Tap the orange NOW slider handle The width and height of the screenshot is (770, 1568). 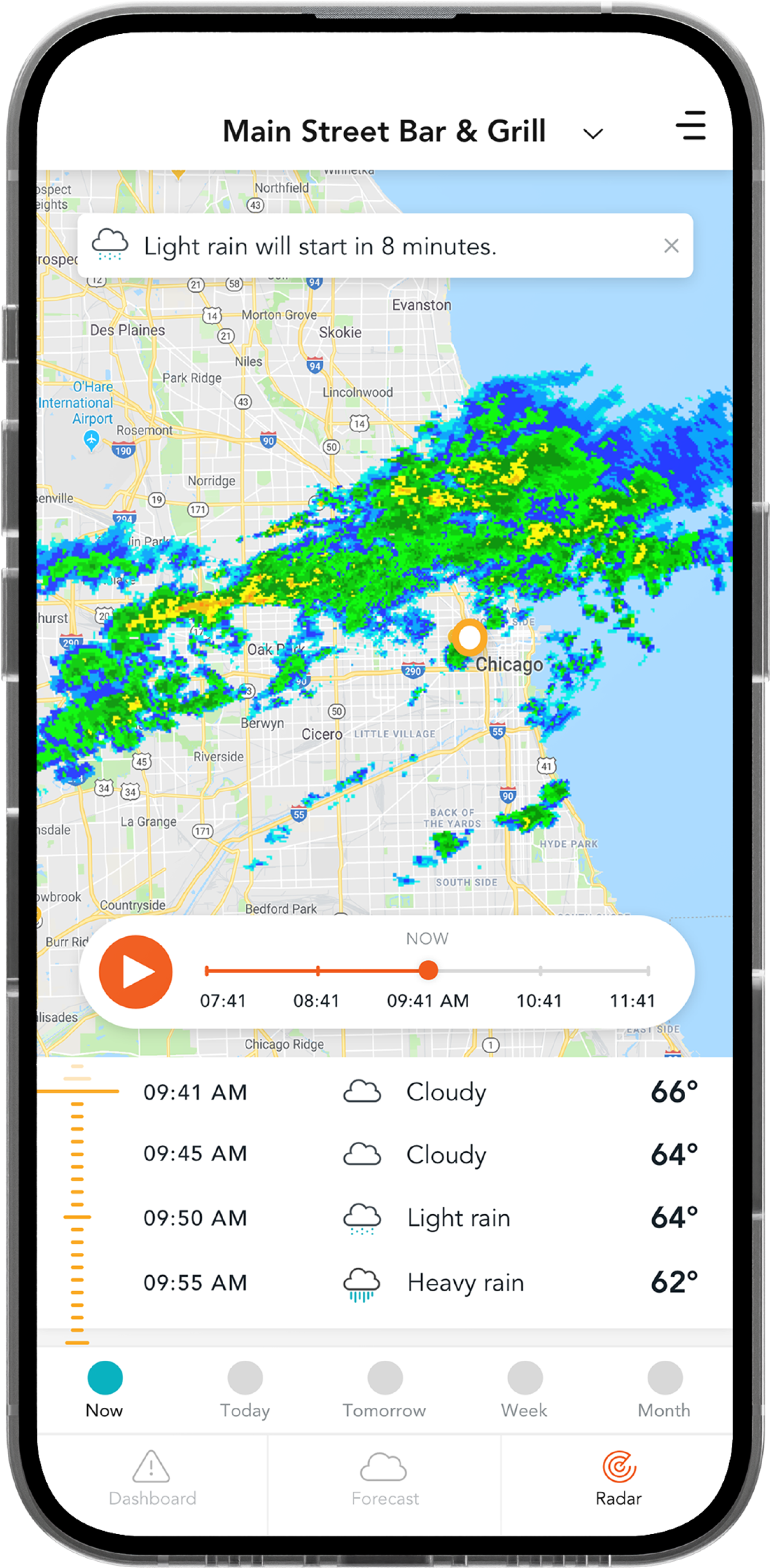[428, 970]
